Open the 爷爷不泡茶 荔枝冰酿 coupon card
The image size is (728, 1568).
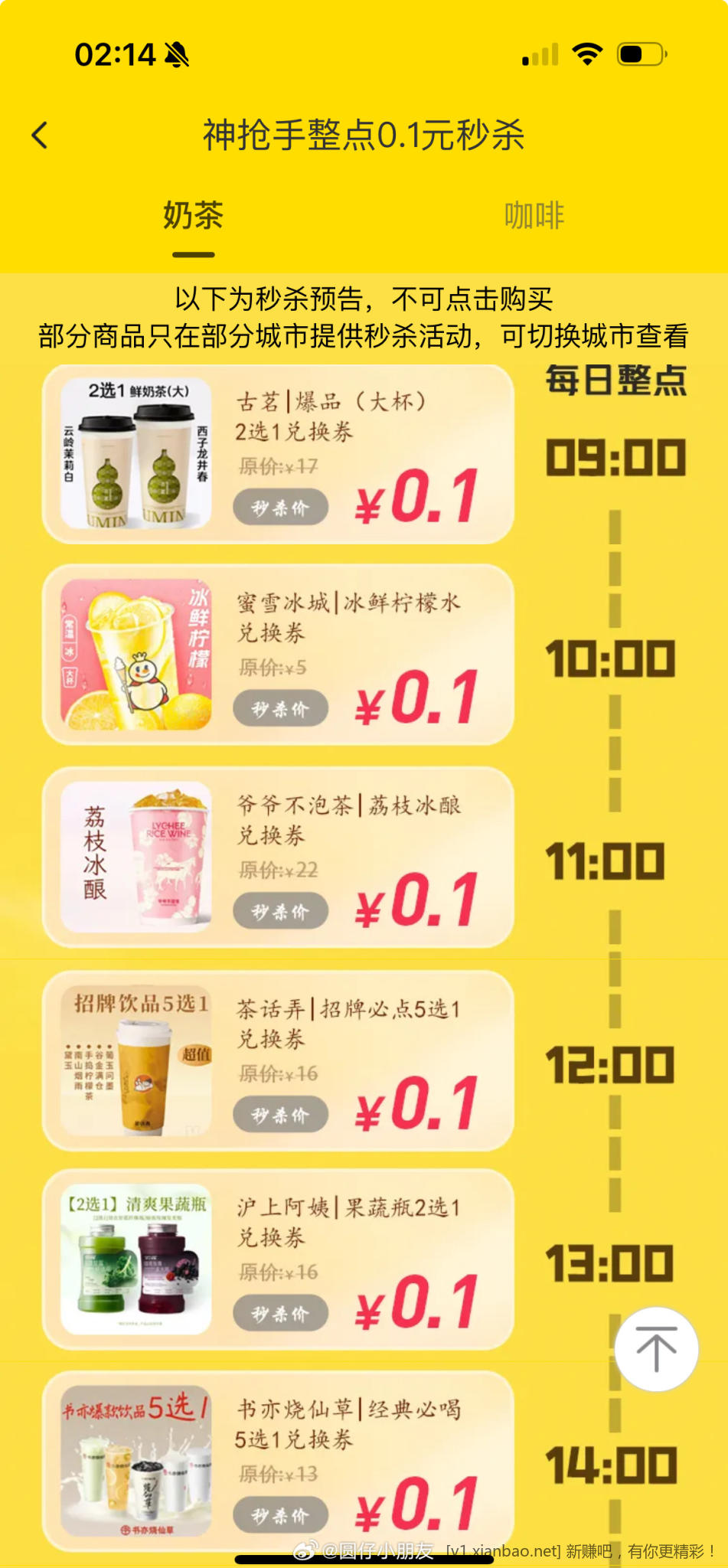[x=278, y=857]
